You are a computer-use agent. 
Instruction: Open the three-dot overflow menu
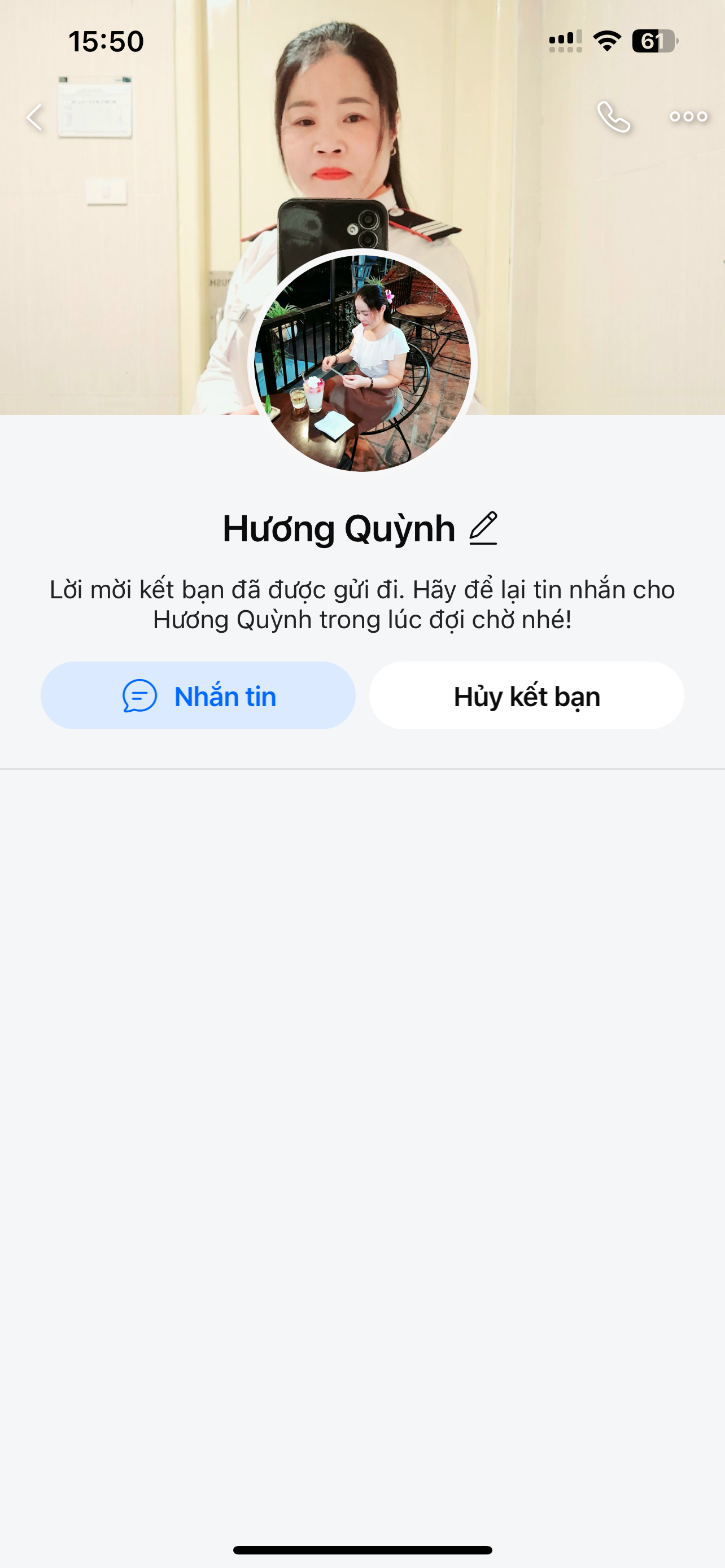click(688, 117)
